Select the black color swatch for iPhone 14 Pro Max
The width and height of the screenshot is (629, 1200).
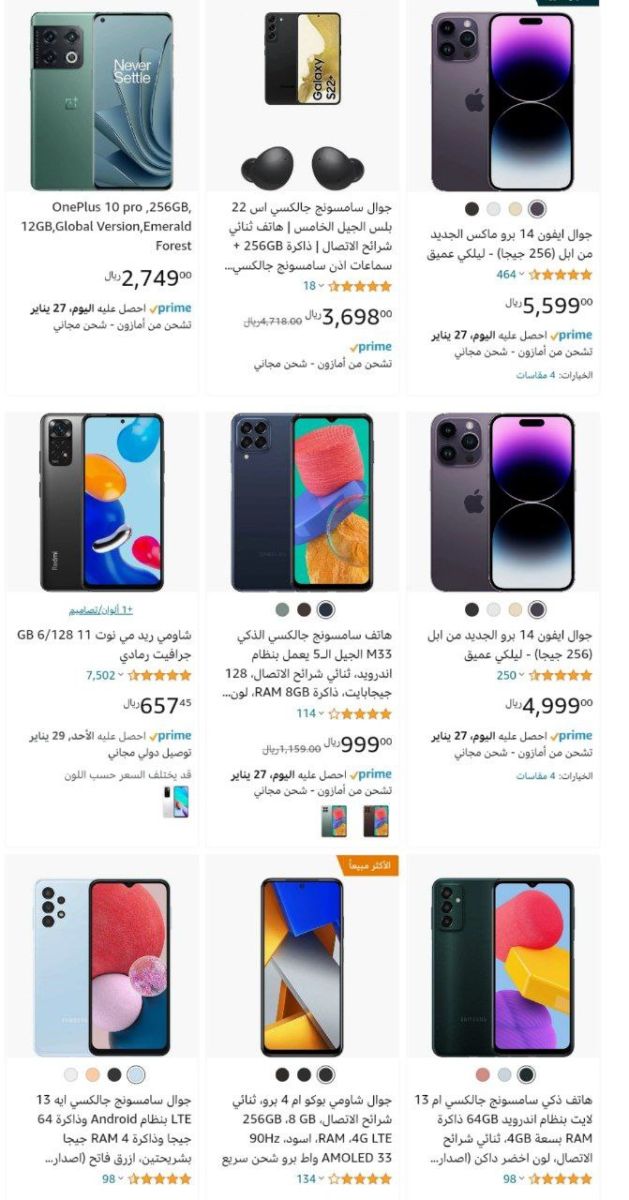point(472,209)
